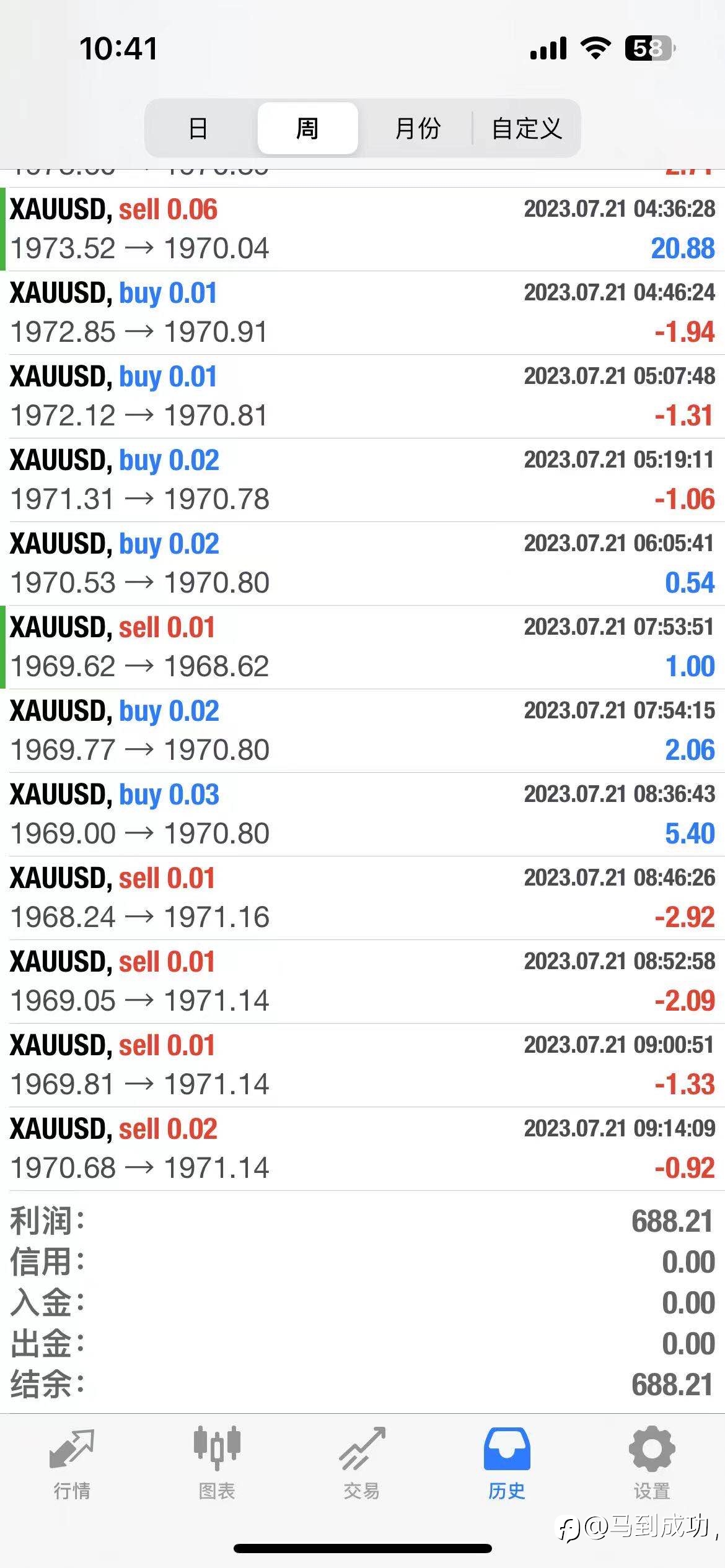Open the 设置 settings tab

[652, 1463]
